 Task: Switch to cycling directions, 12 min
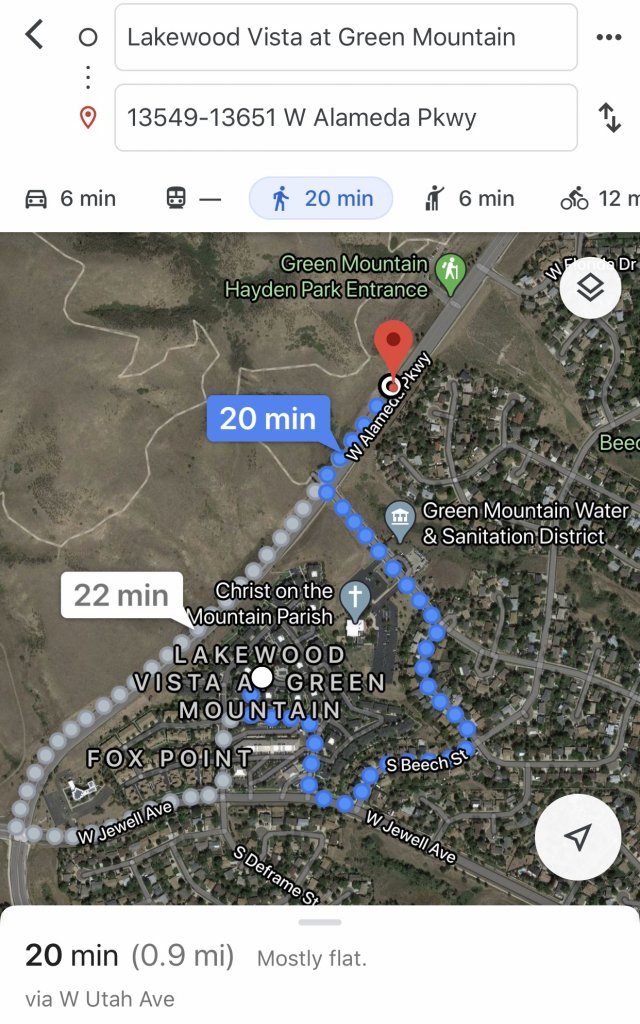coord(598,198)
